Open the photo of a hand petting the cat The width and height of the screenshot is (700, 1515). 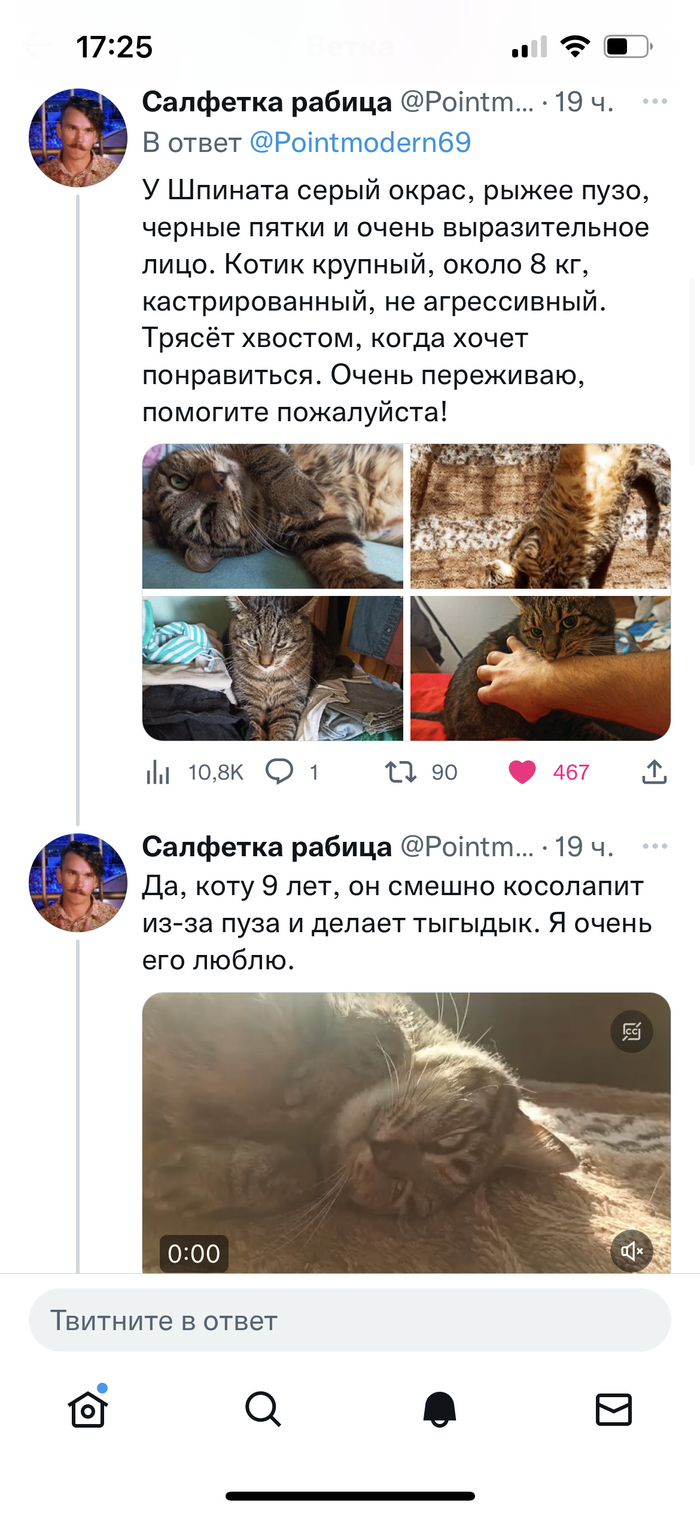click(x=540, y=668)
